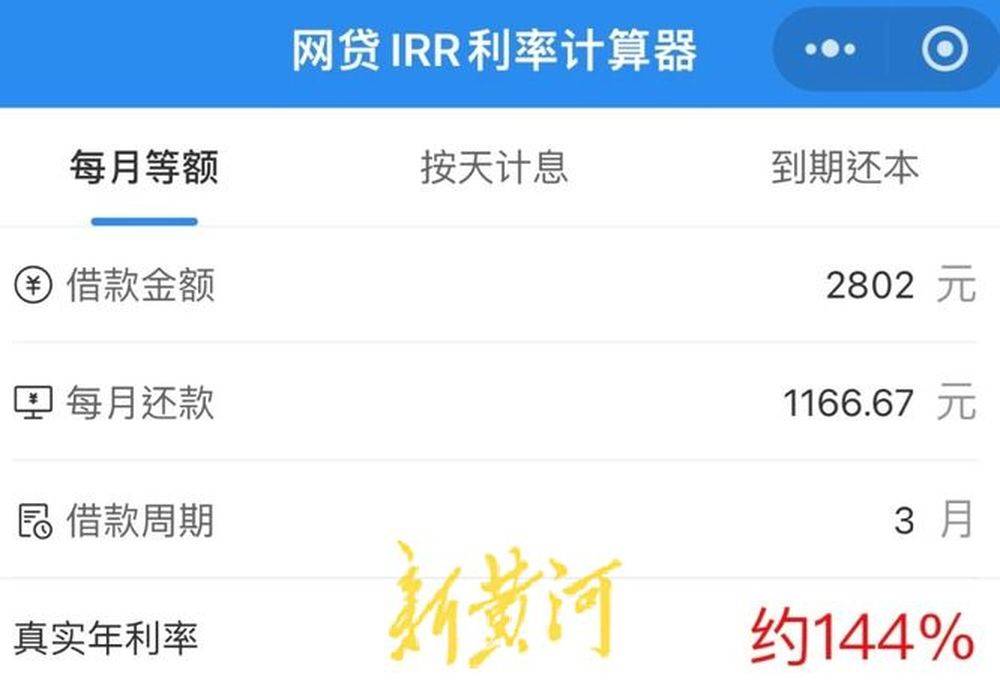The height and width of the screenshot is (691, 1000).
Task: Edit the 每月还款 amount 1166.67
Action: (x=848, y=403)
